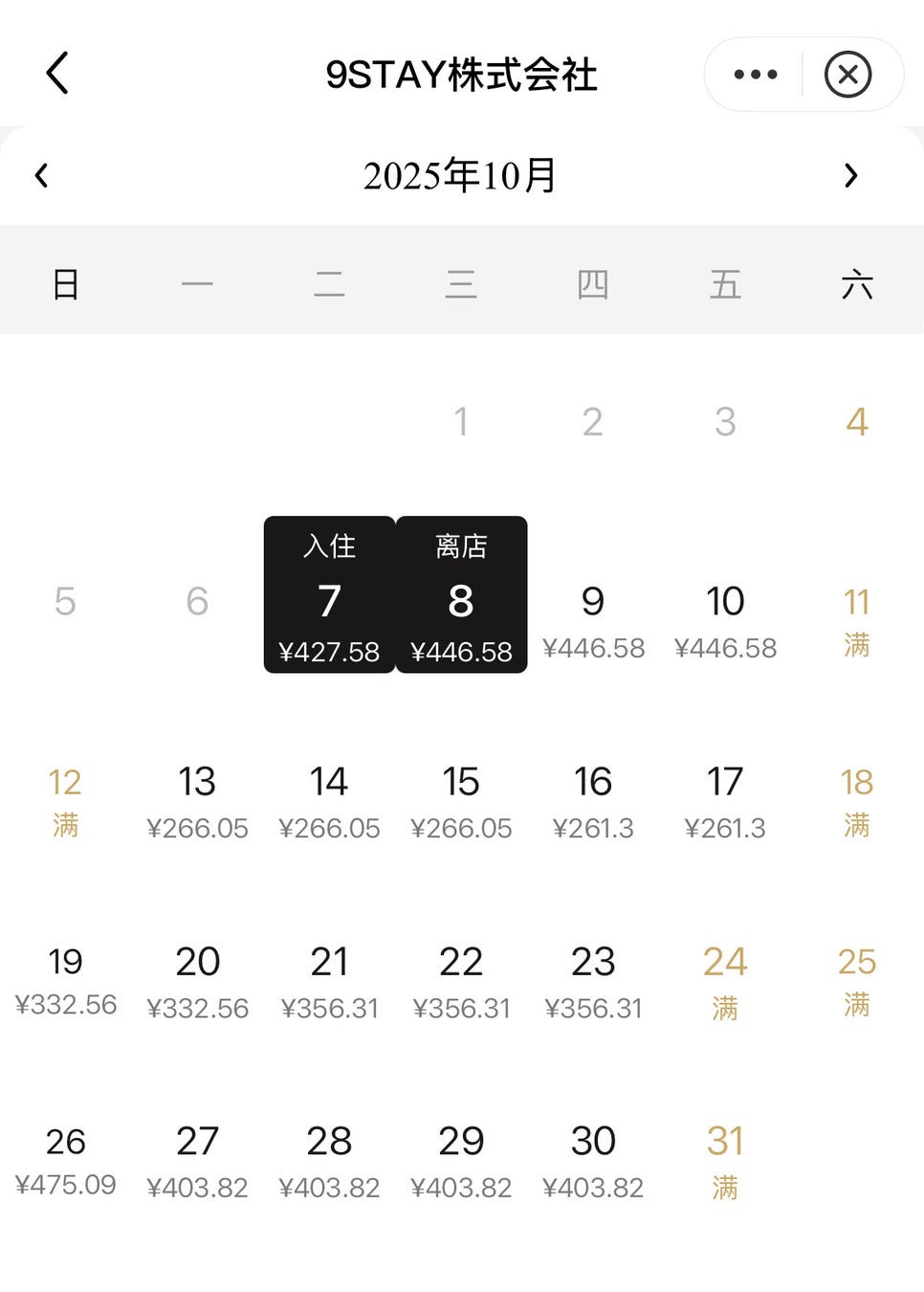This screenshot has width=924, height=1292.
Task: Select October 7 check-in date
Action: [x=329, y=595]
